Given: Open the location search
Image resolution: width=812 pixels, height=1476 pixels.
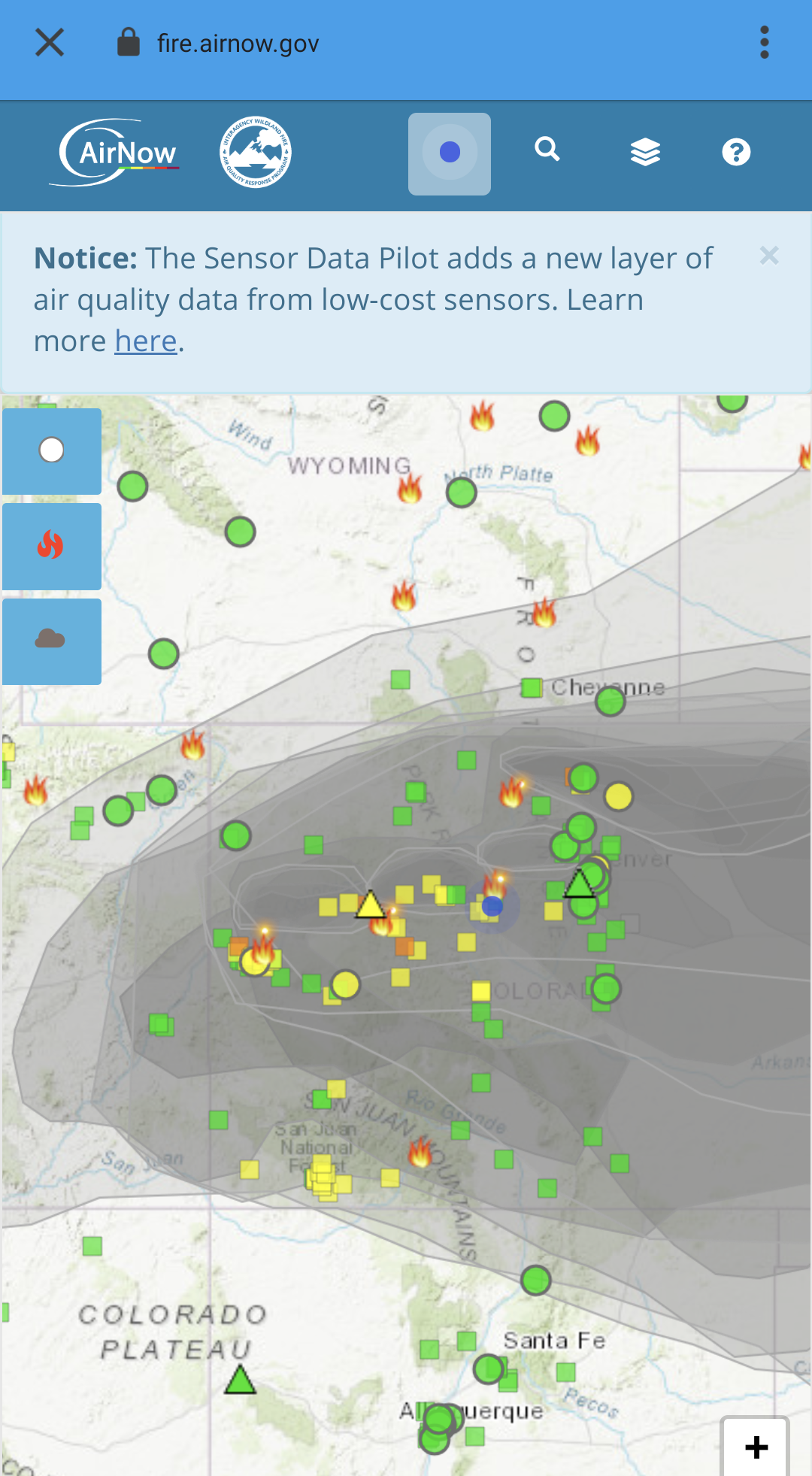Looking at the screenshot, I should point(547,150).
